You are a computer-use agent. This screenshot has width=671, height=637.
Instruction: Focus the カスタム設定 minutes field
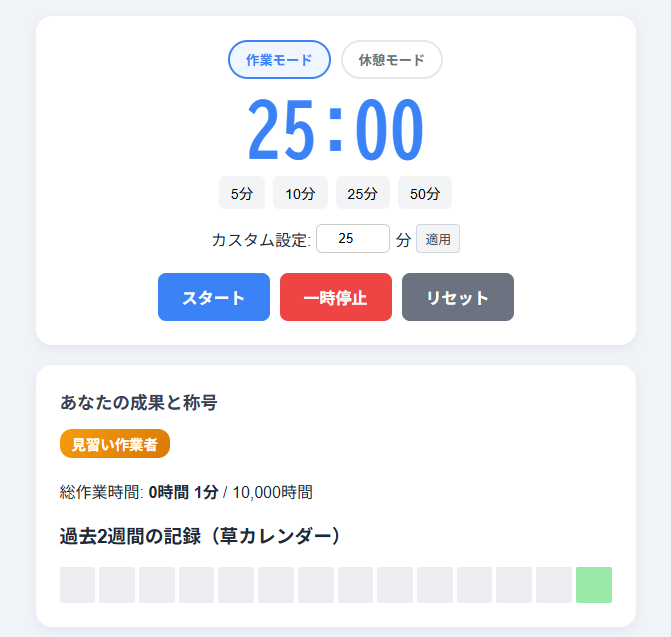point(353,238)
